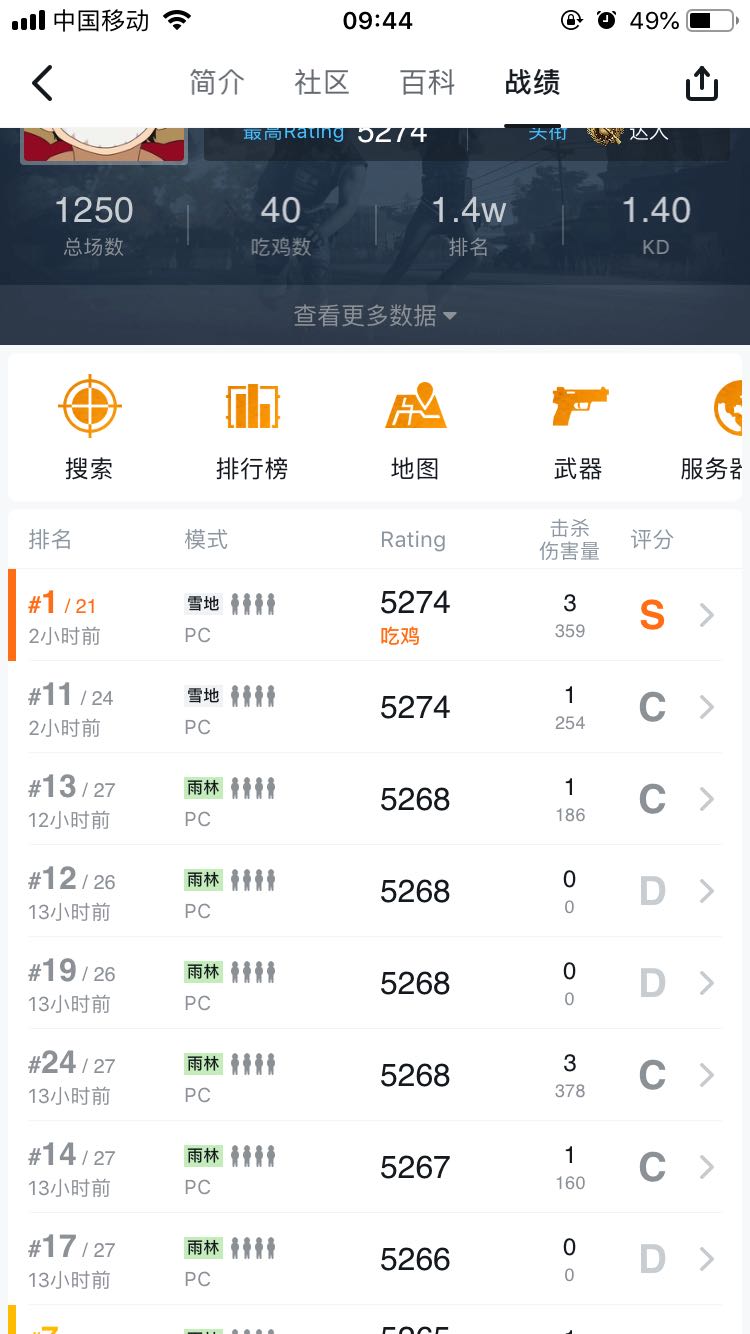This screenshot has height=1334, width=750.
Task: Open the 服务器 shortcut
Action: (x=714, y=428)
